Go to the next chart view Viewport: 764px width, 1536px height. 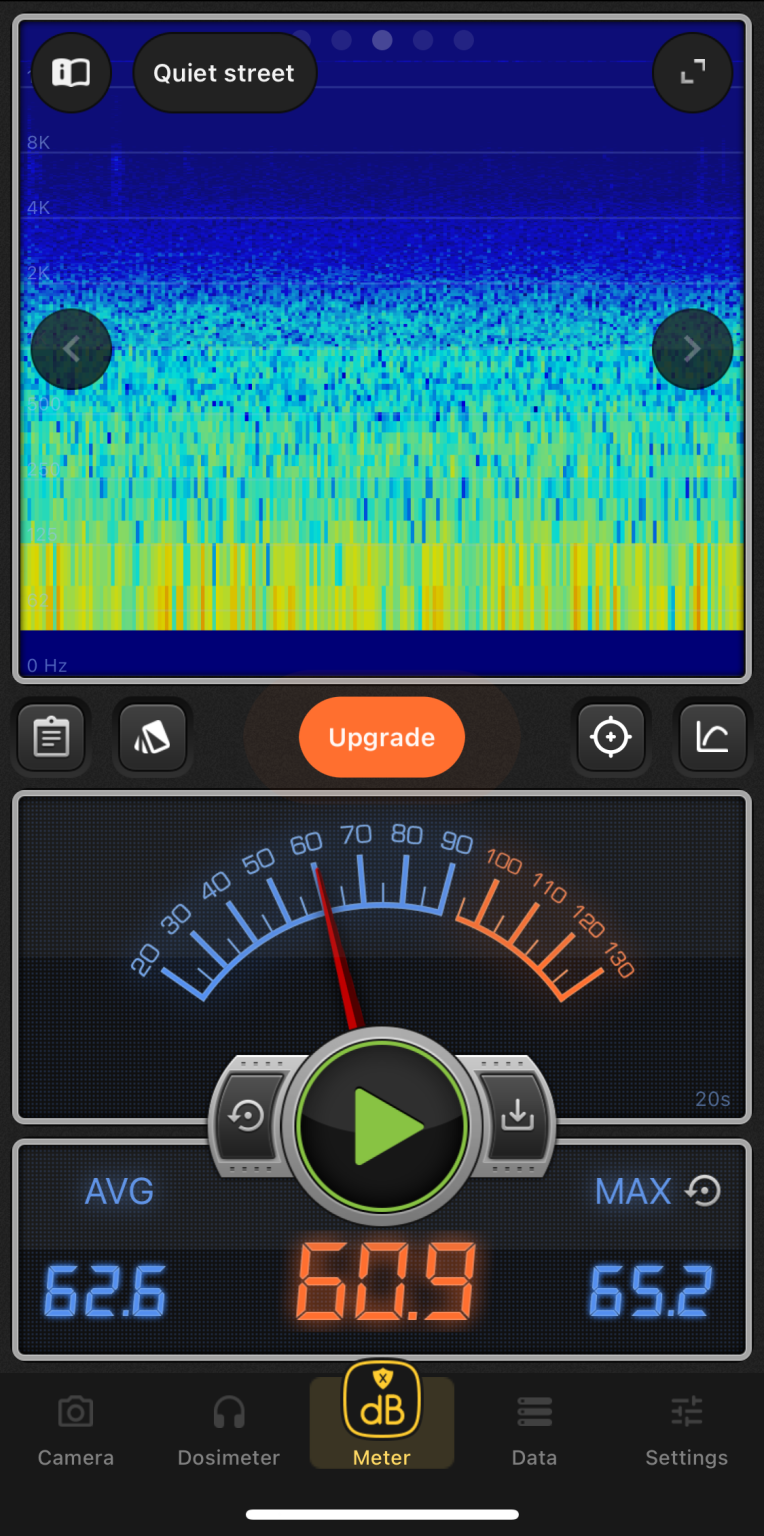tap(692, 349)
